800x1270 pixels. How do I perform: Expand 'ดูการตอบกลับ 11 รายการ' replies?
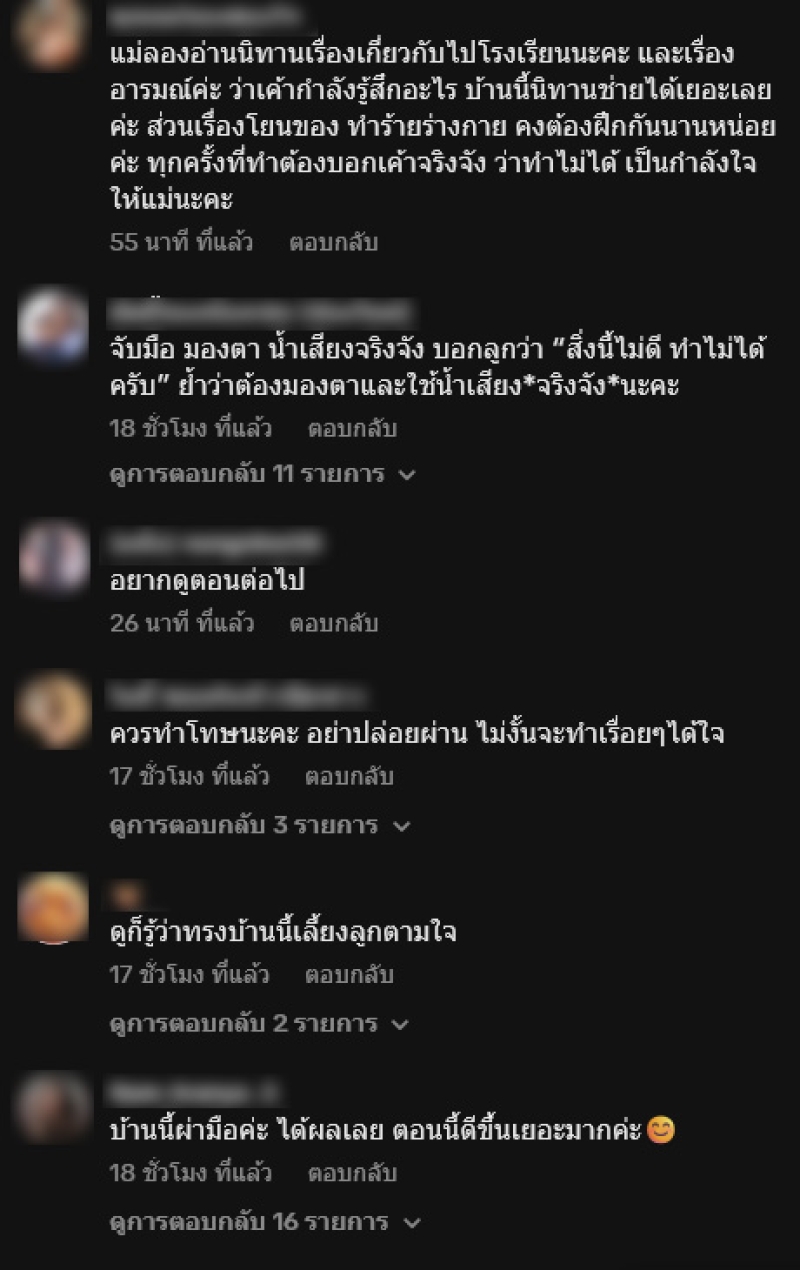(261, 474)
